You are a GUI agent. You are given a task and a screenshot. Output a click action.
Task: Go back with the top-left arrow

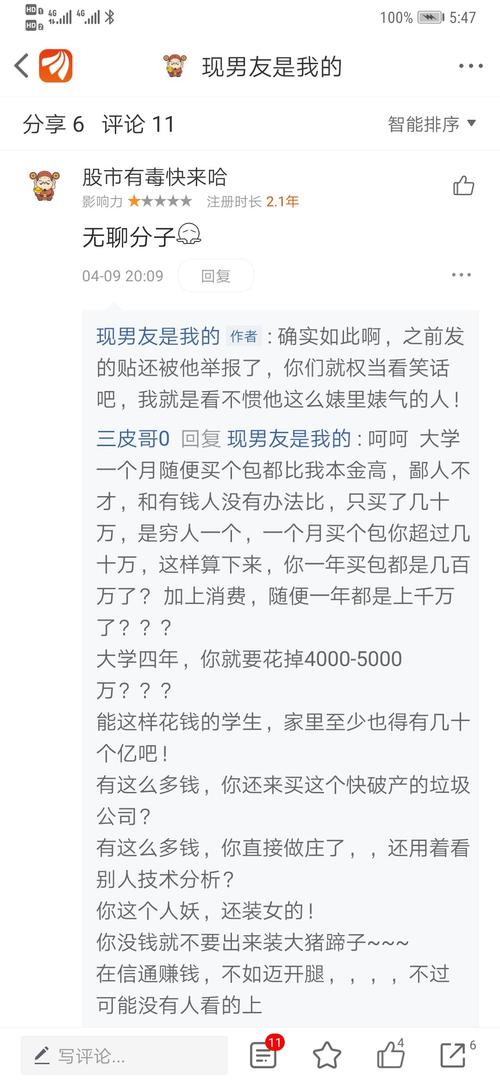tap(21, 66)
